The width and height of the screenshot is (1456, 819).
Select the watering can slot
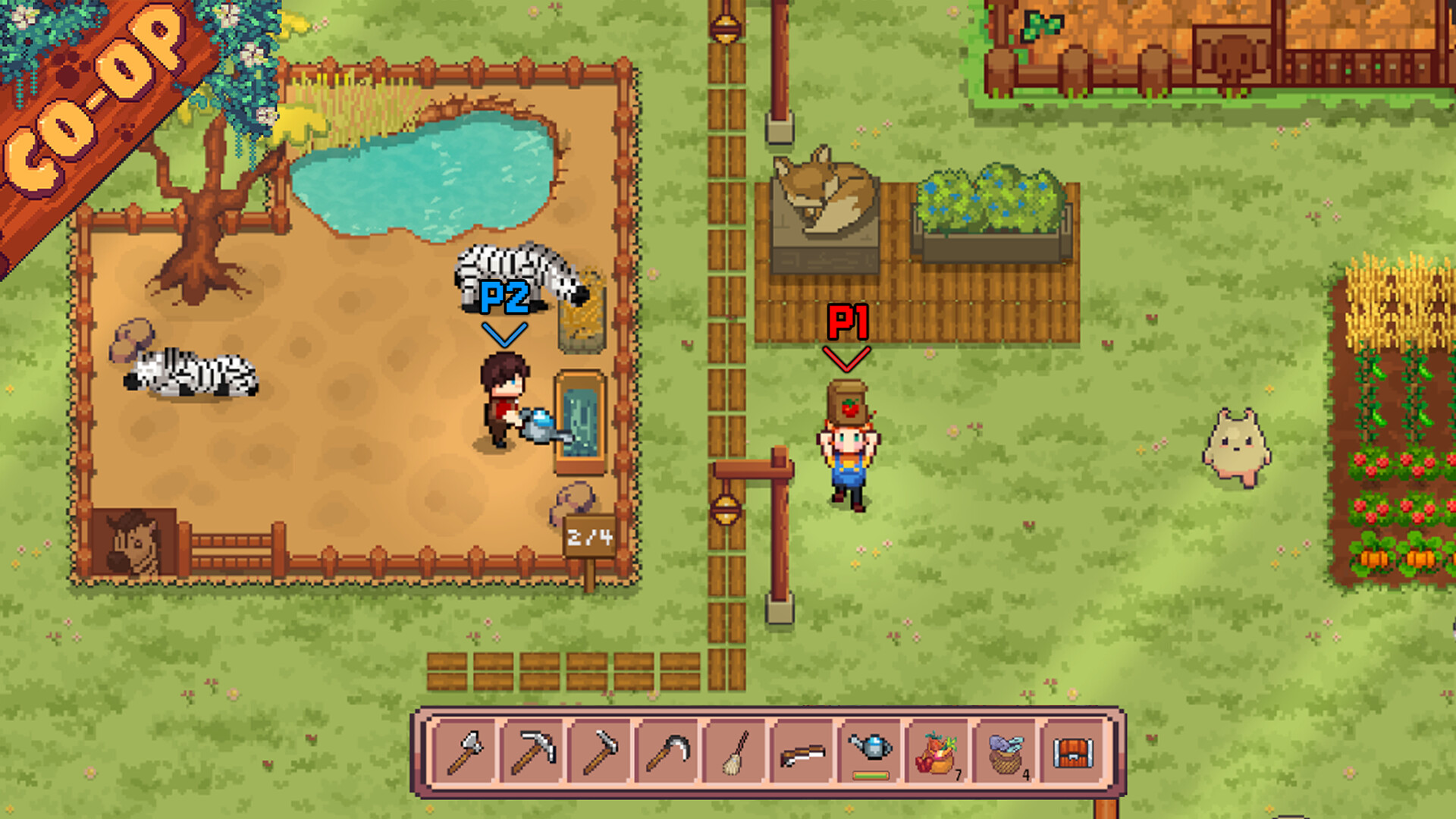coord(871,752)
